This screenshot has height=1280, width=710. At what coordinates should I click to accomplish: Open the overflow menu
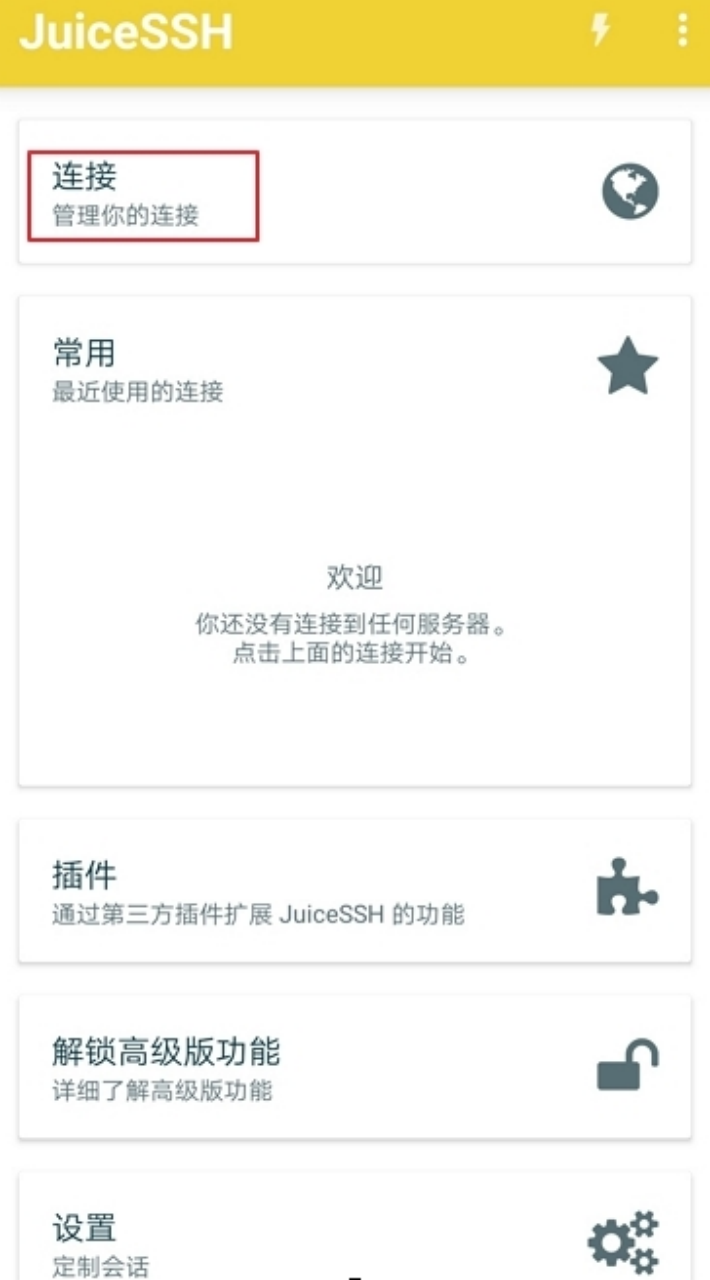point(682,30)
